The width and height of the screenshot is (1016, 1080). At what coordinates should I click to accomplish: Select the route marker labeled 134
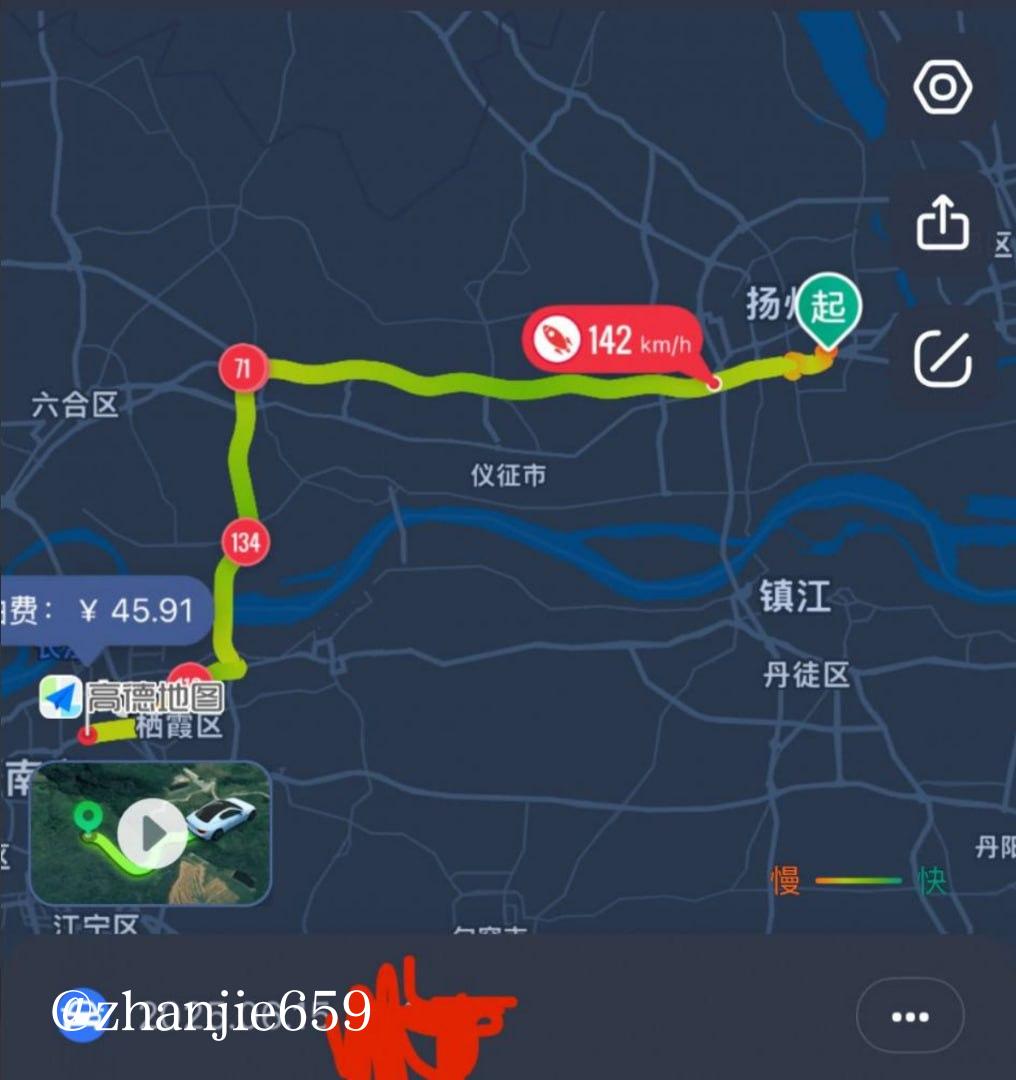pyautogui.click(x=245, y=542)
